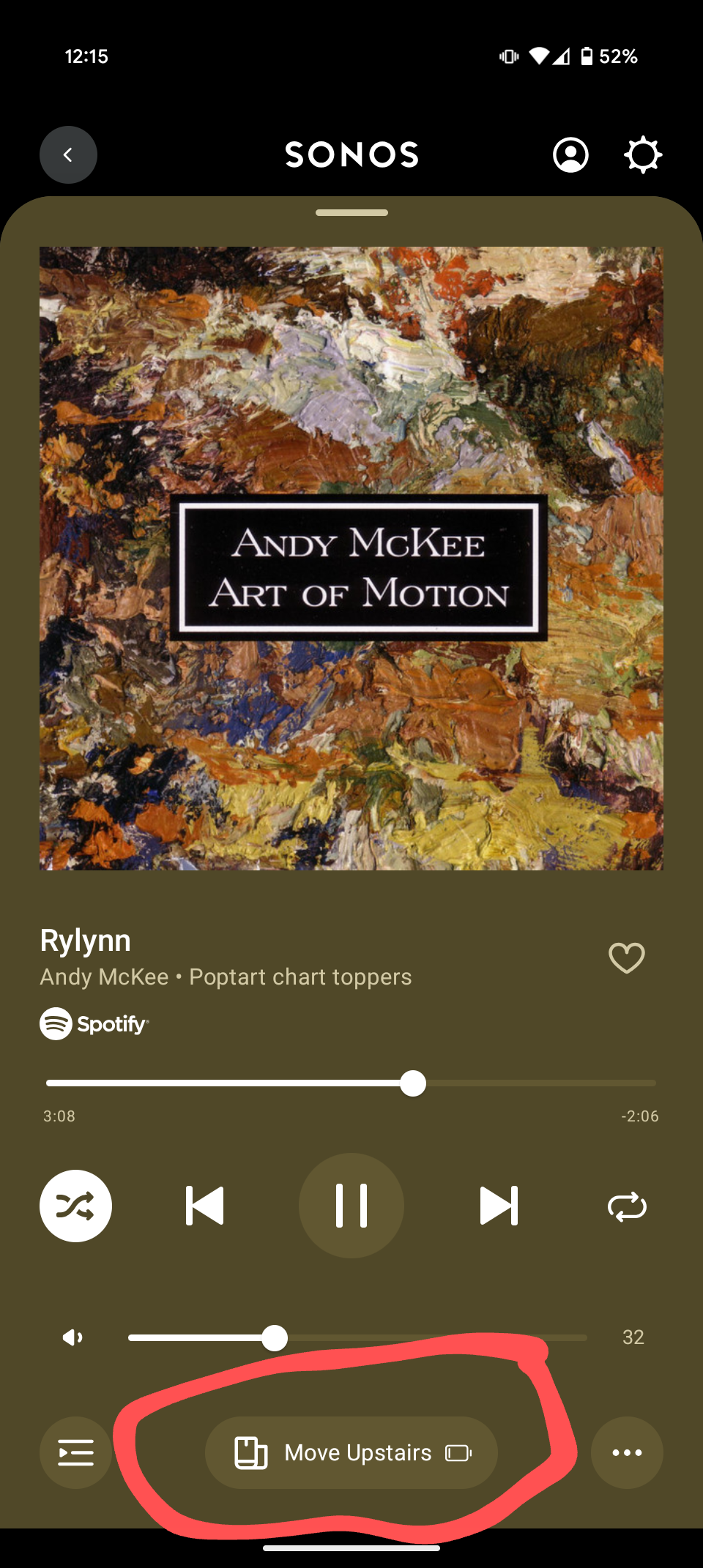Image resolution: width=703 pixels, height=1568 pixels.
Task: Open Sonos settings gear
Action: tap(642, 154)
